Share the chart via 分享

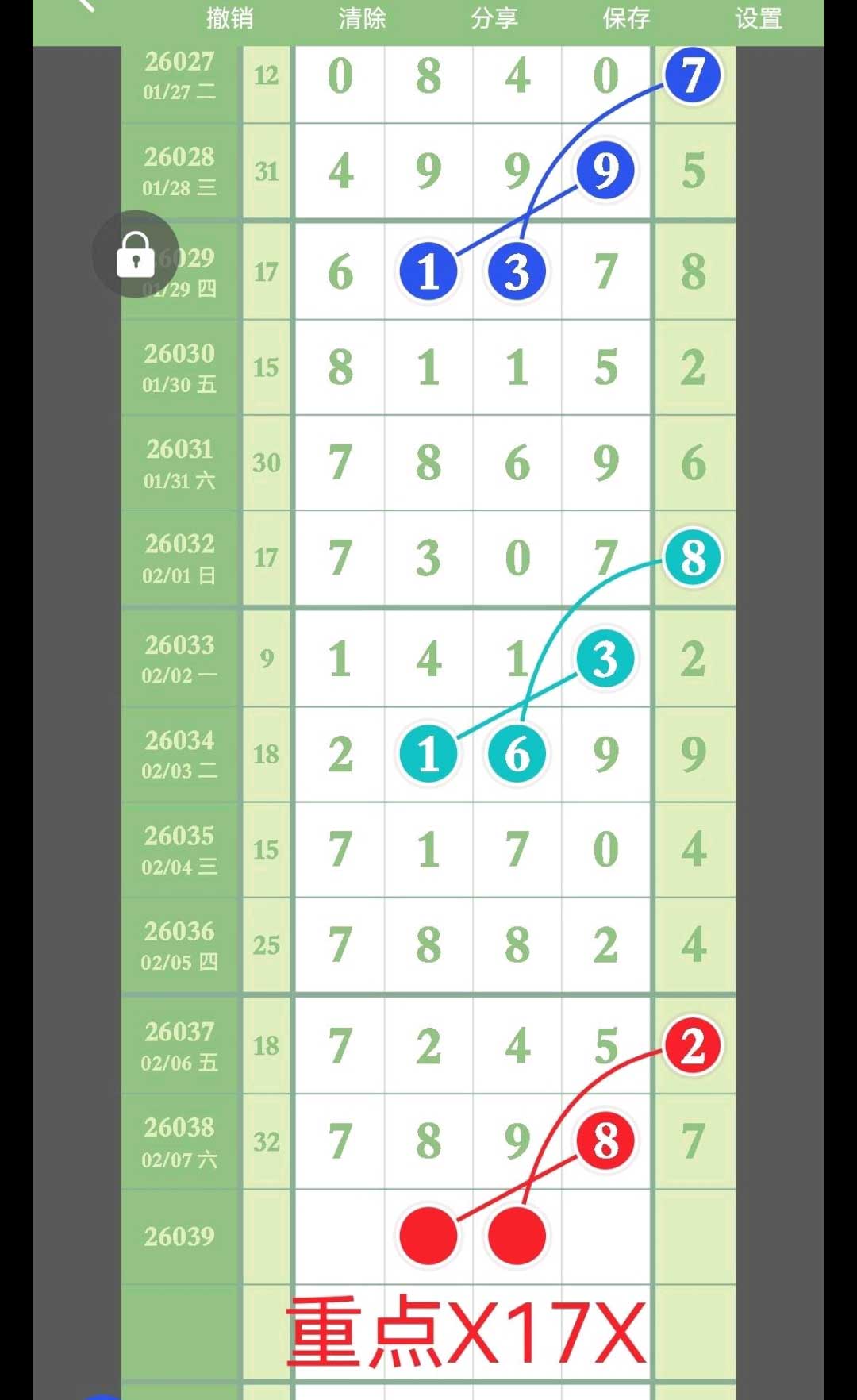(x=494, y=17)
